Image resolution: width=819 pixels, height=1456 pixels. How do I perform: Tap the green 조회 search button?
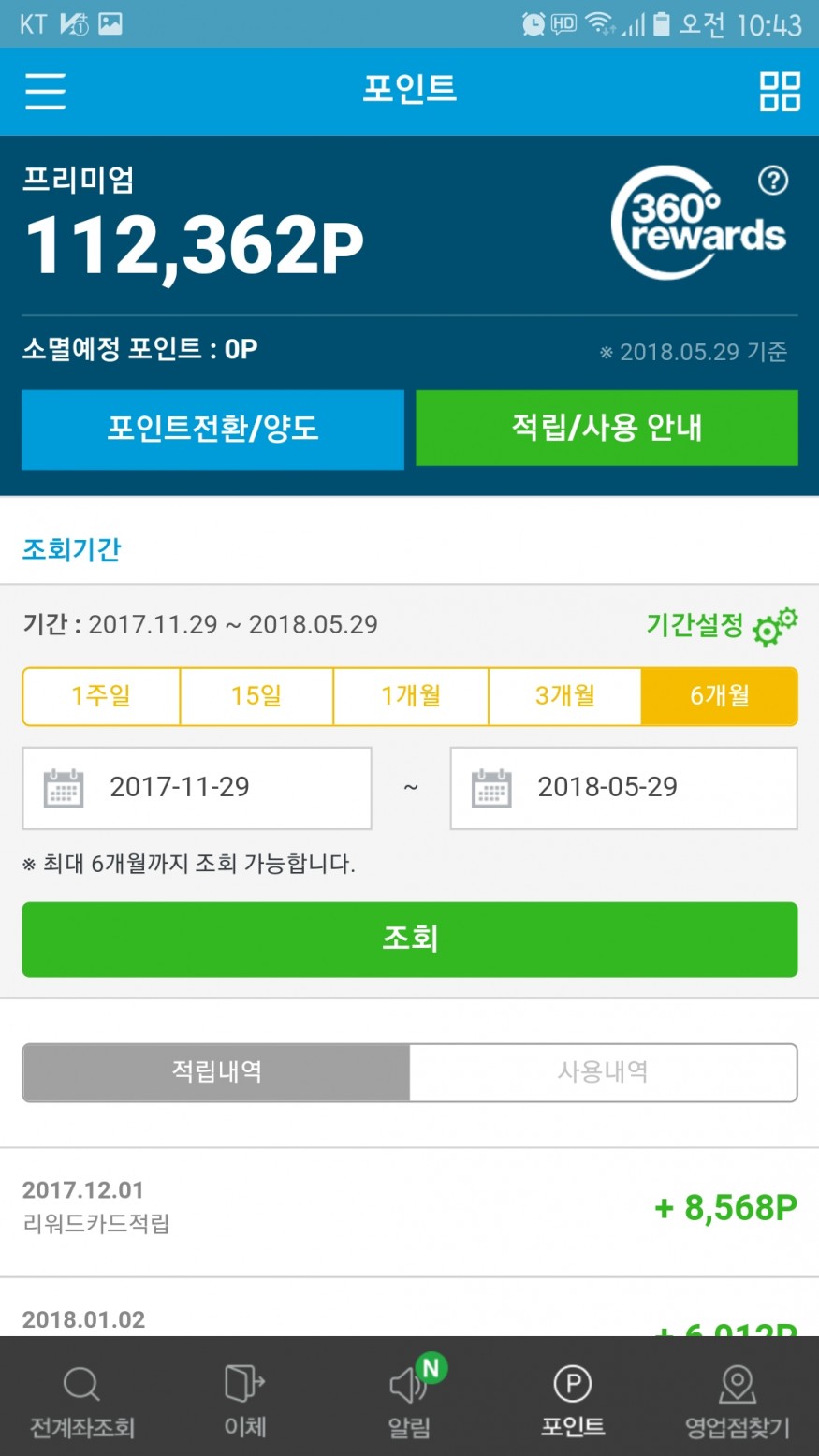(410, 939)
